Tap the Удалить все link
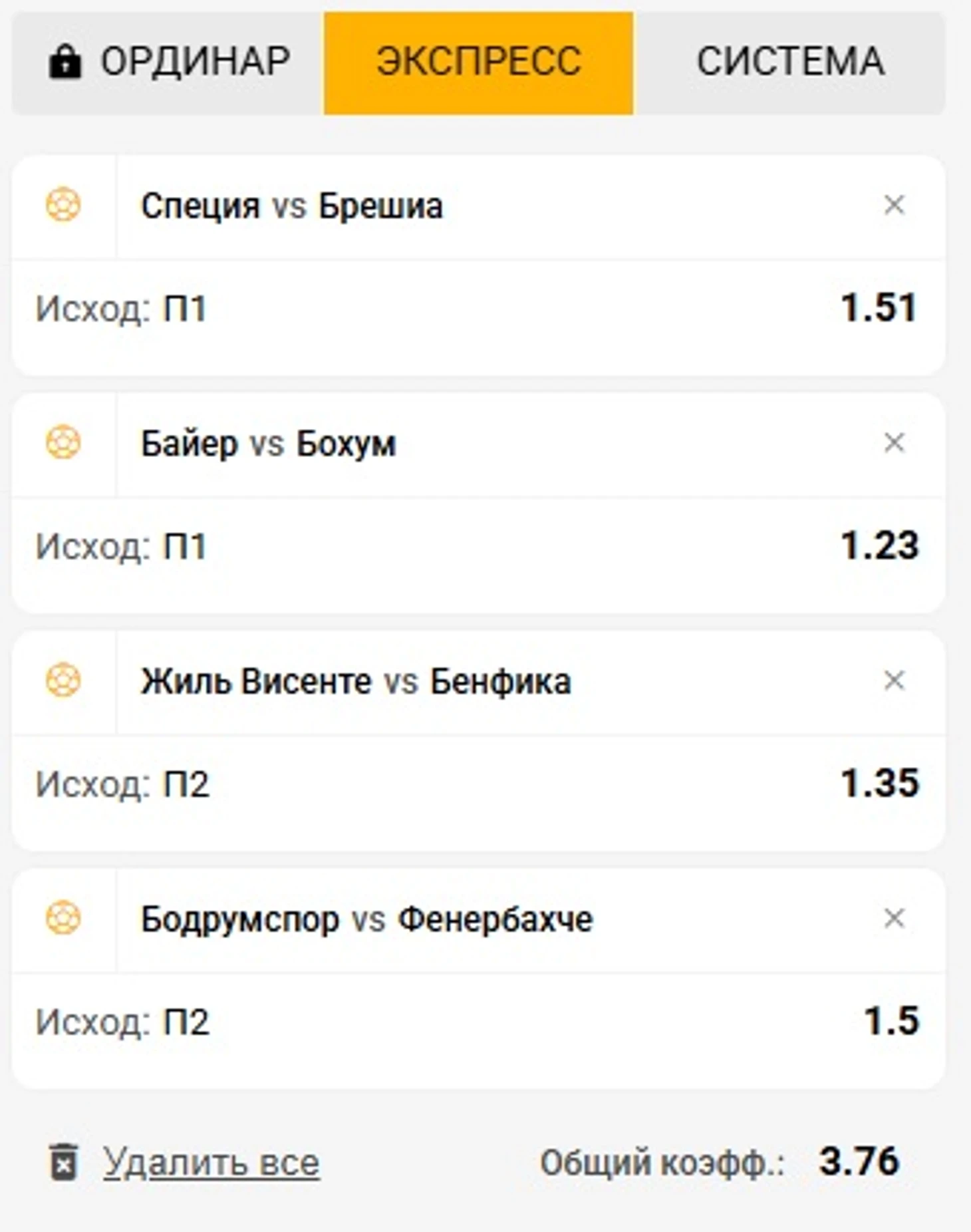The width and height of the screenshot is (971, 1232). [210, 1163]
